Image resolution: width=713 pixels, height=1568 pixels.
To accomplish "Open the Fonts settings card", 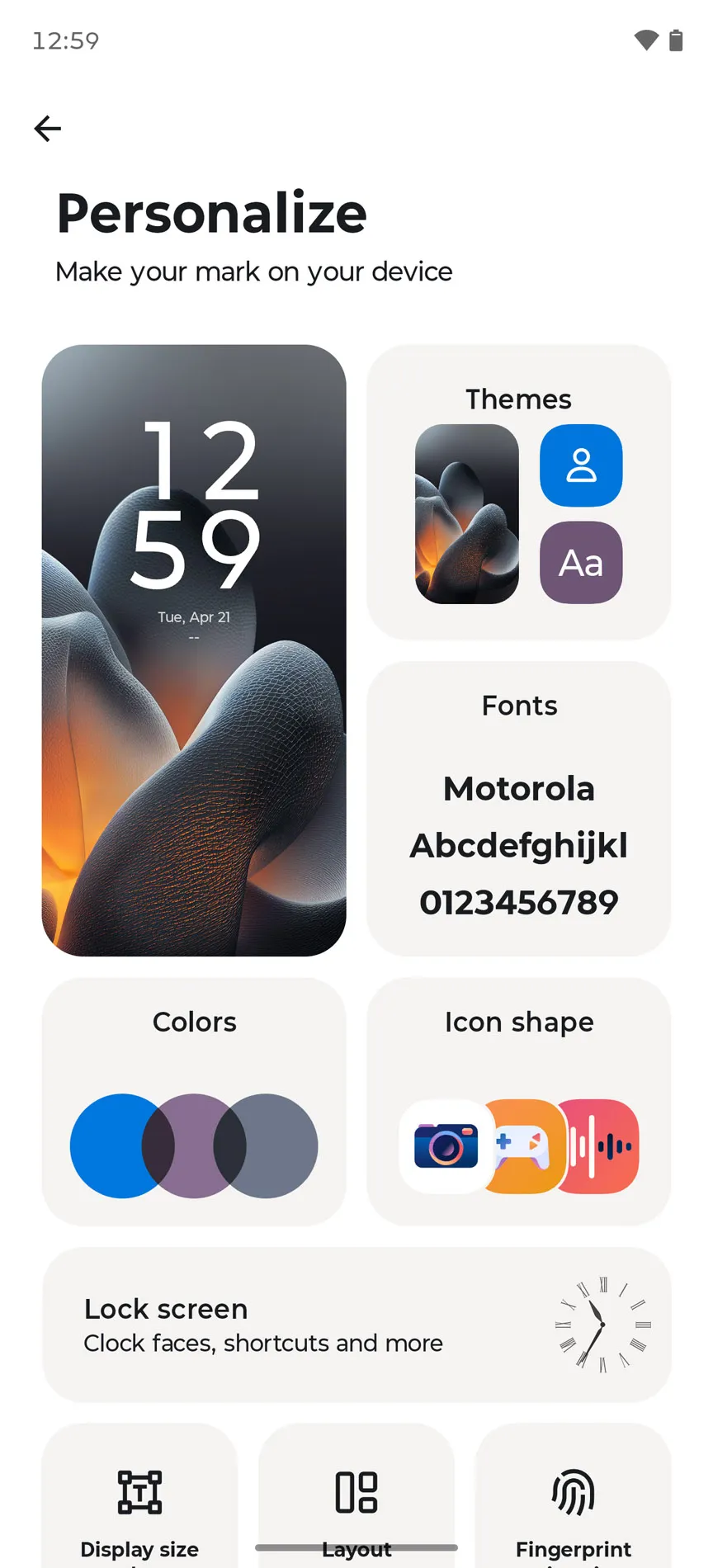I will [x=518, y=809].
